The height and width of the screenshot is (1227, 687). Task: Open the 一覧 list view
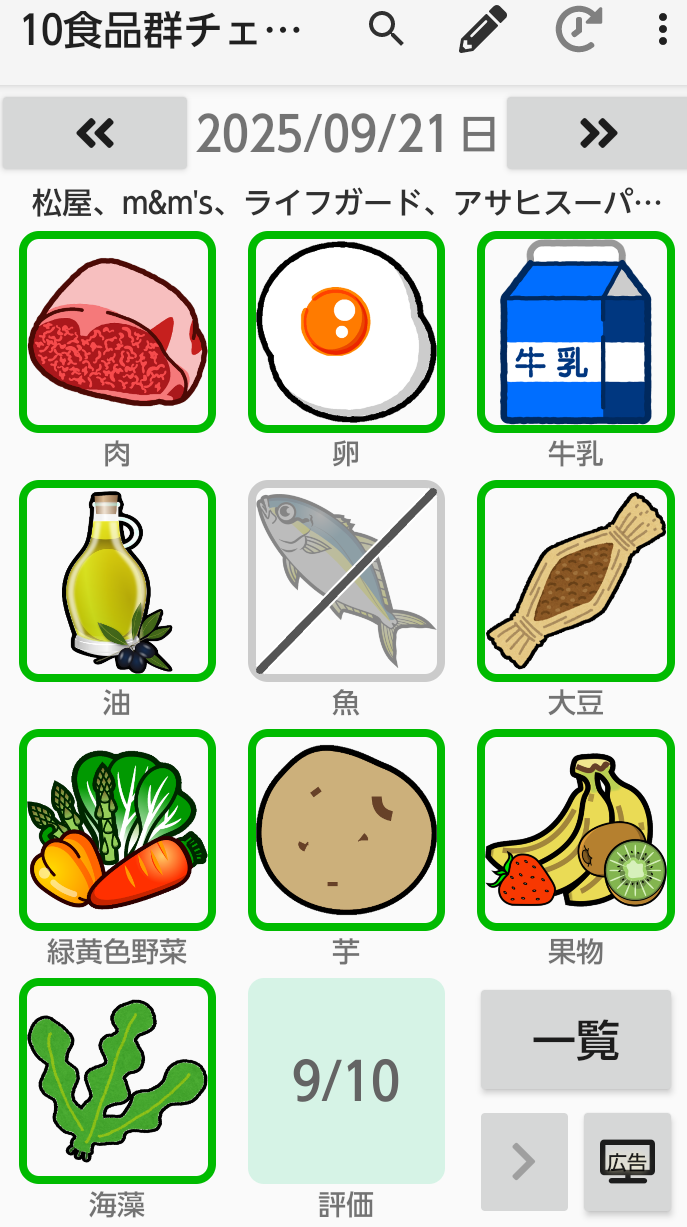tap(575, 1040)
